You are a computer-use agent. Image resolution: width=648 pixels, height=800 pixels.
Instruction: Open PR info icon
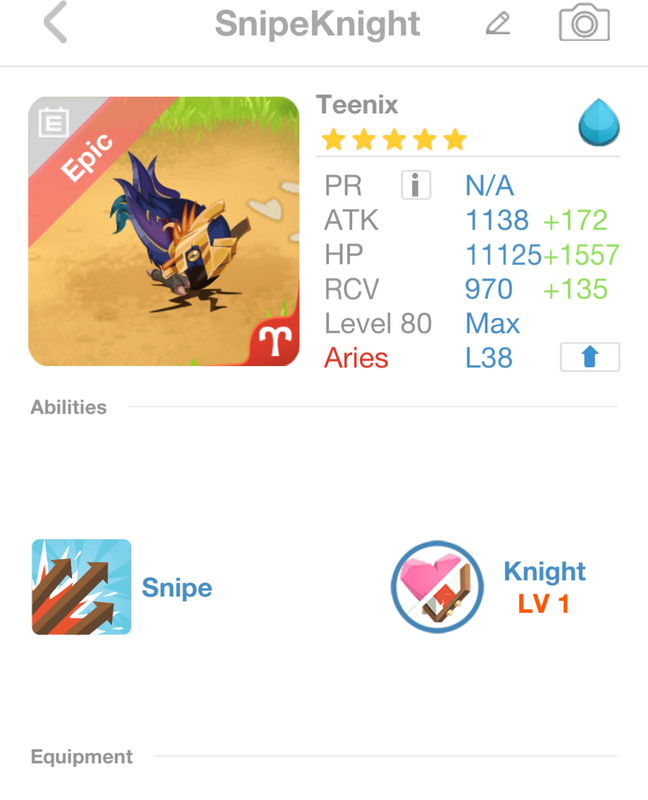415,185
